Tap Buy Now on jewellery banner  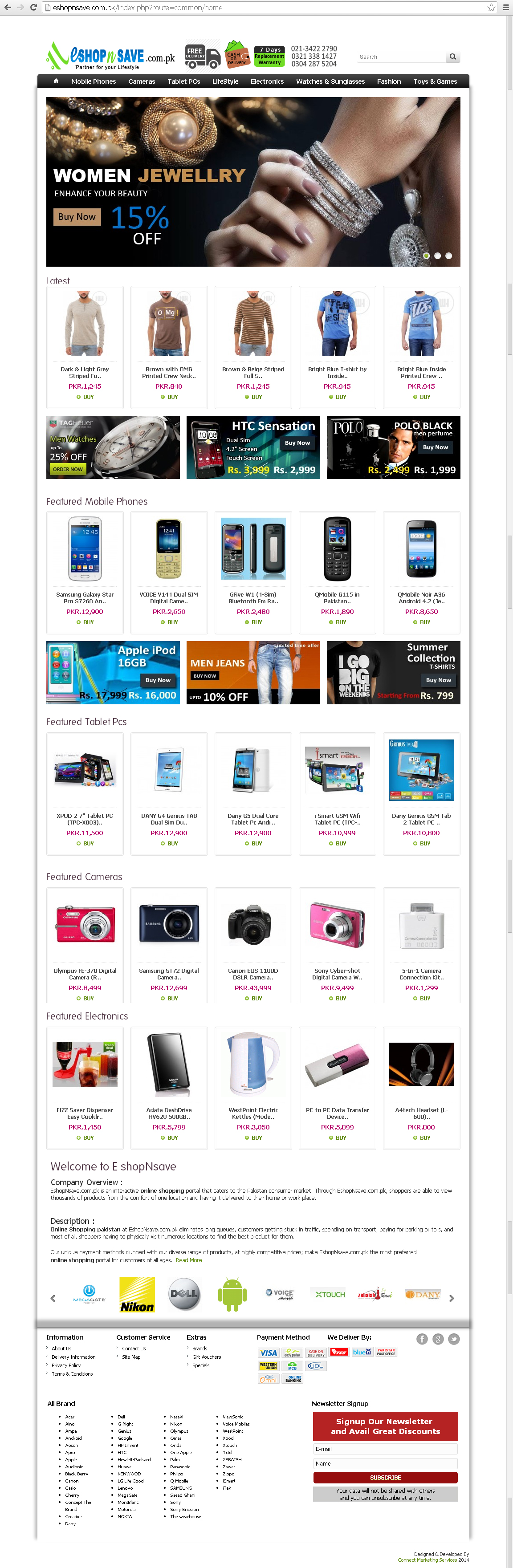tap(77, 217)
